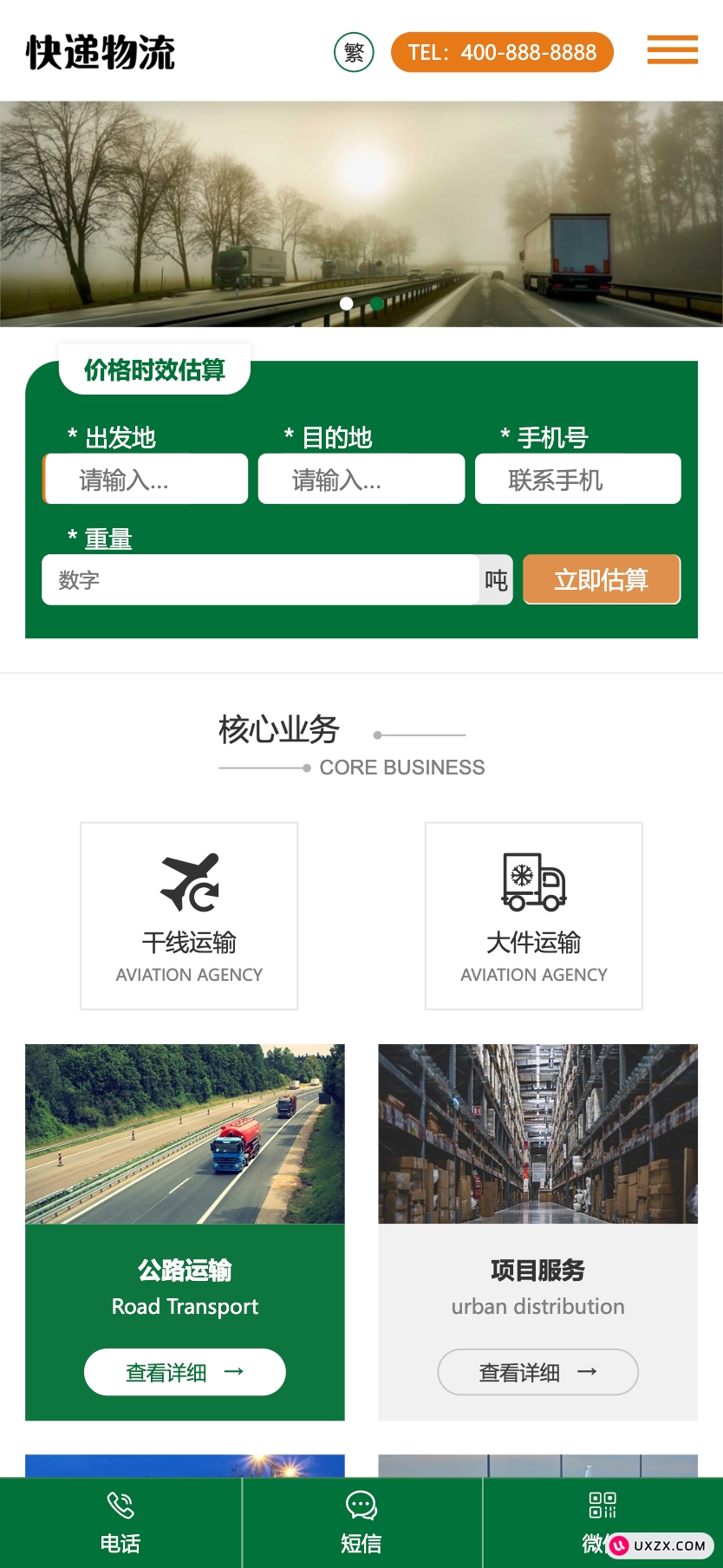723x1568 pixels.
Task: Focus the 重量 number field
Action: tap(260, 579)
